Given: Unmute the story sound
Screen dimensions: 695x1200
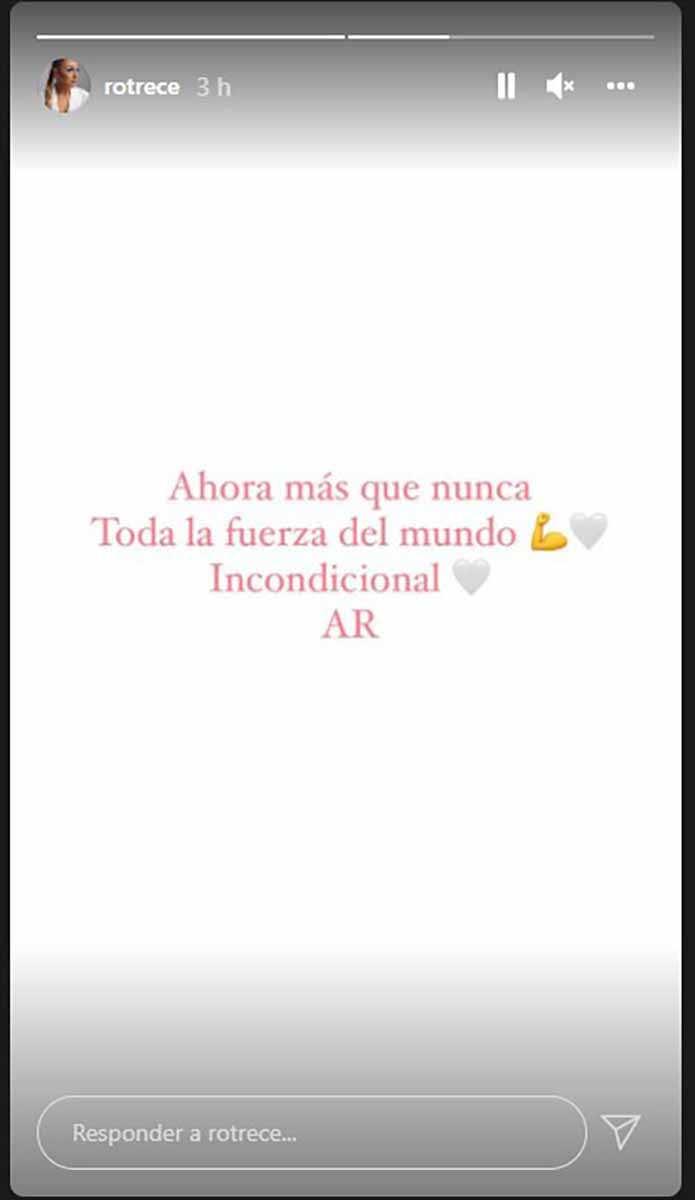Looking at the screenshot, I should (x=560, y=87).
